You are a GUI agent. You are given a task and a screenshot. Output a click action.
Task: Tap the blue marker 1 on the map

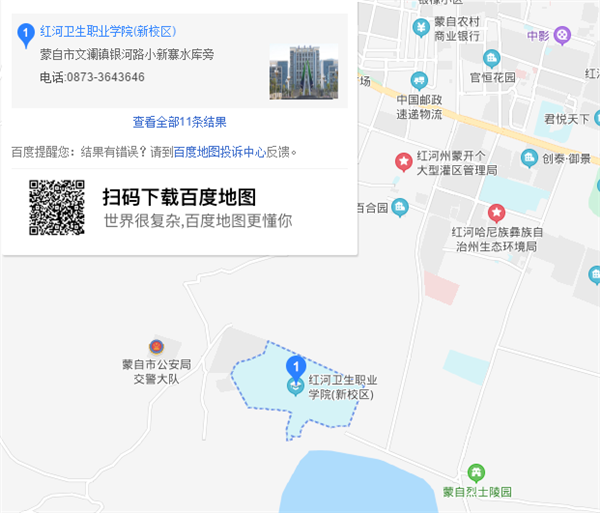pos(295,366)
